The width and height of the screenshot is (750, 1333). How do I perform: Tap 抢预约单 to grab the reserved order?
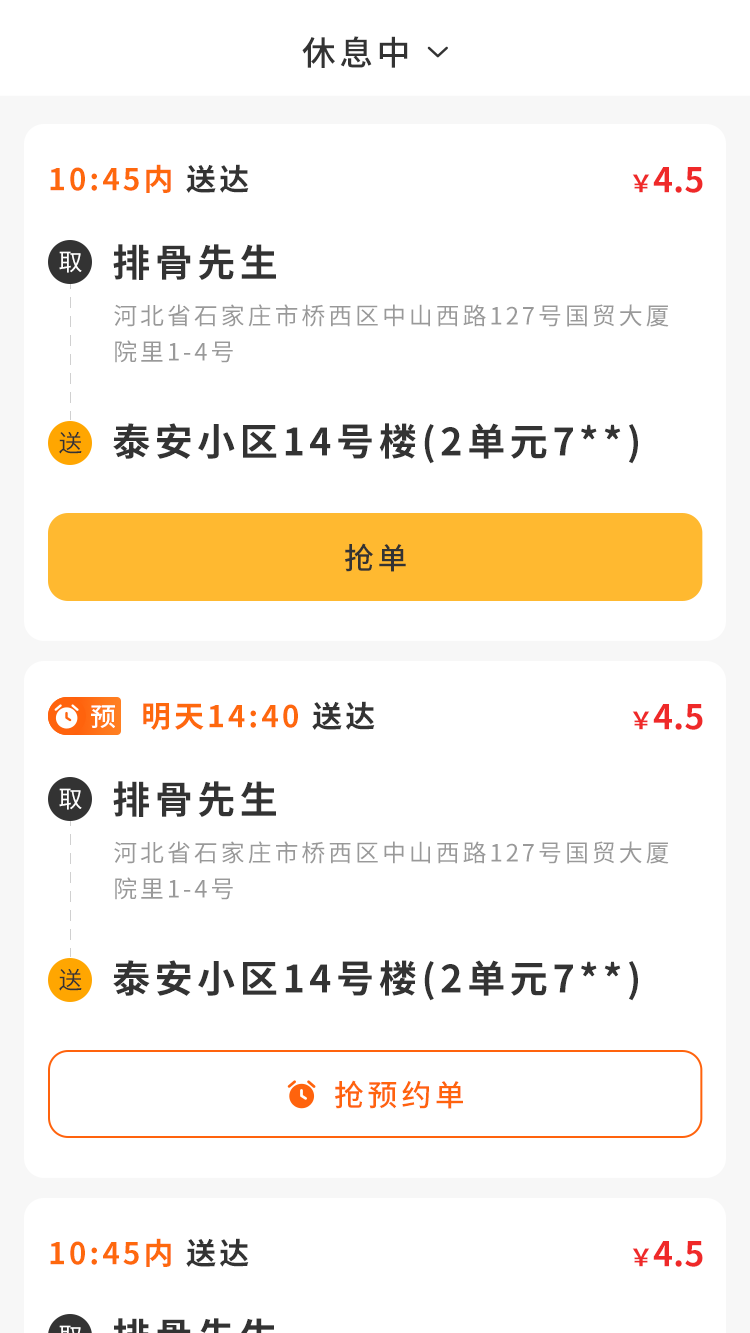374,1094
